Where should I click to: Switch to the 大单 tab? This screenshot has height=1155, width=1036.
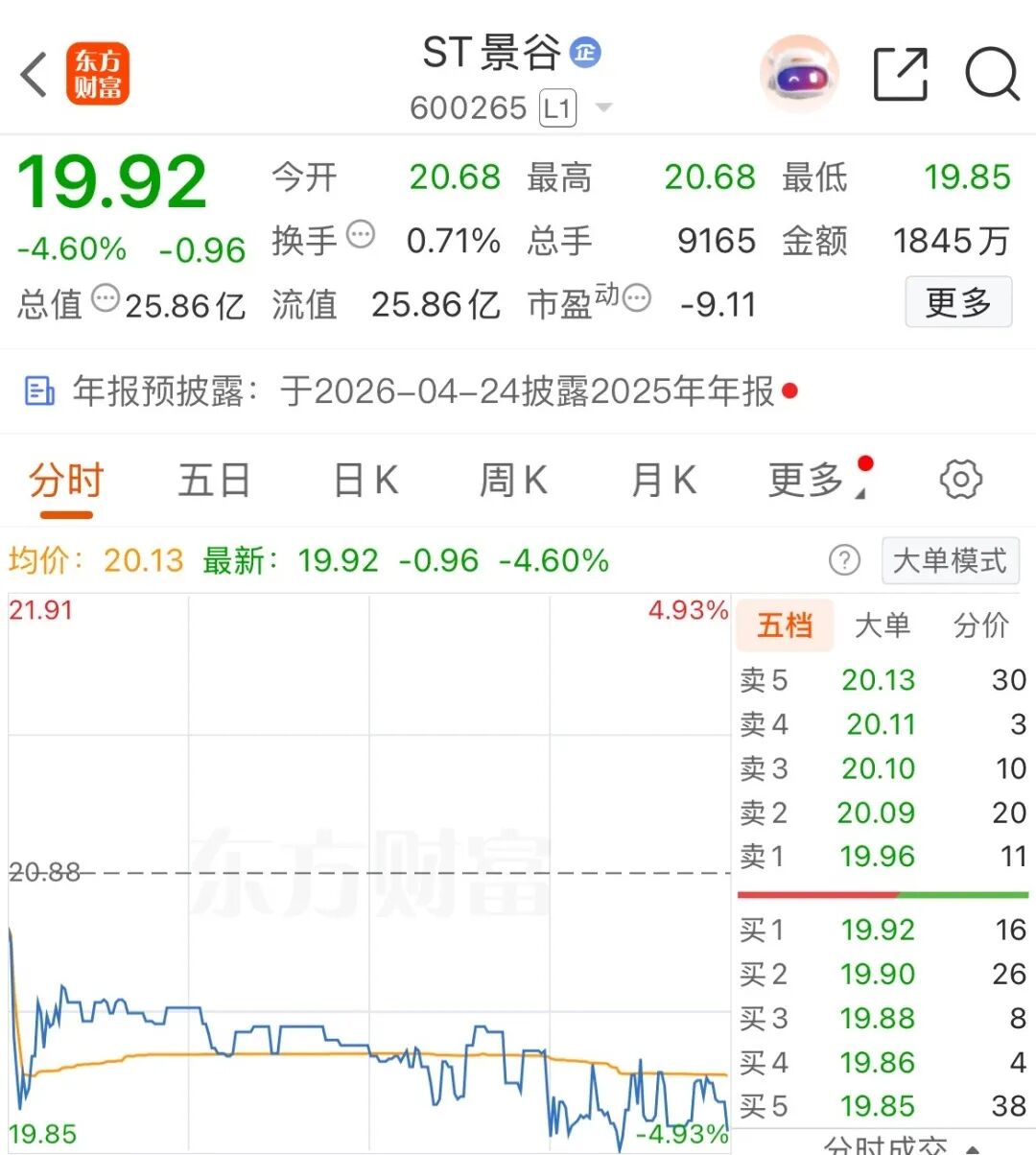pos(882,625)
